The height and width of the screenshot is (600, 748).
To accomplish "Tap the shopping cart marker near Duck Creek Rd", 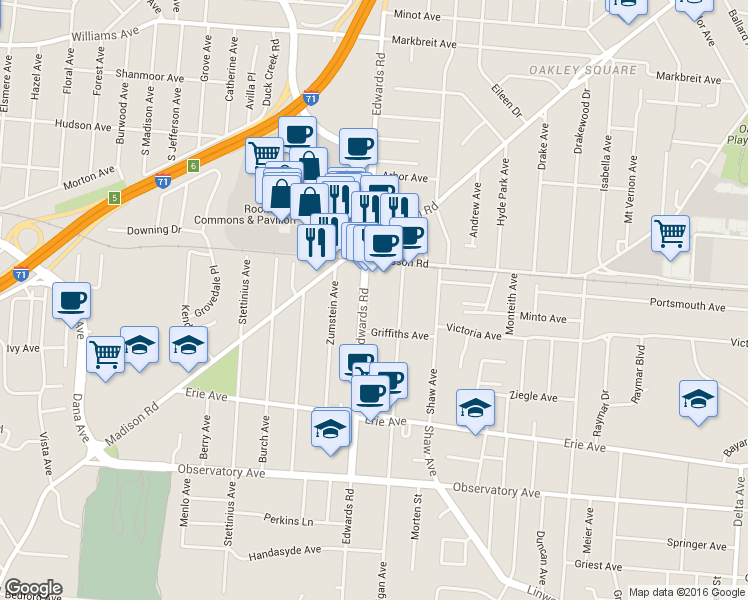I will click(x=263, y=155).
